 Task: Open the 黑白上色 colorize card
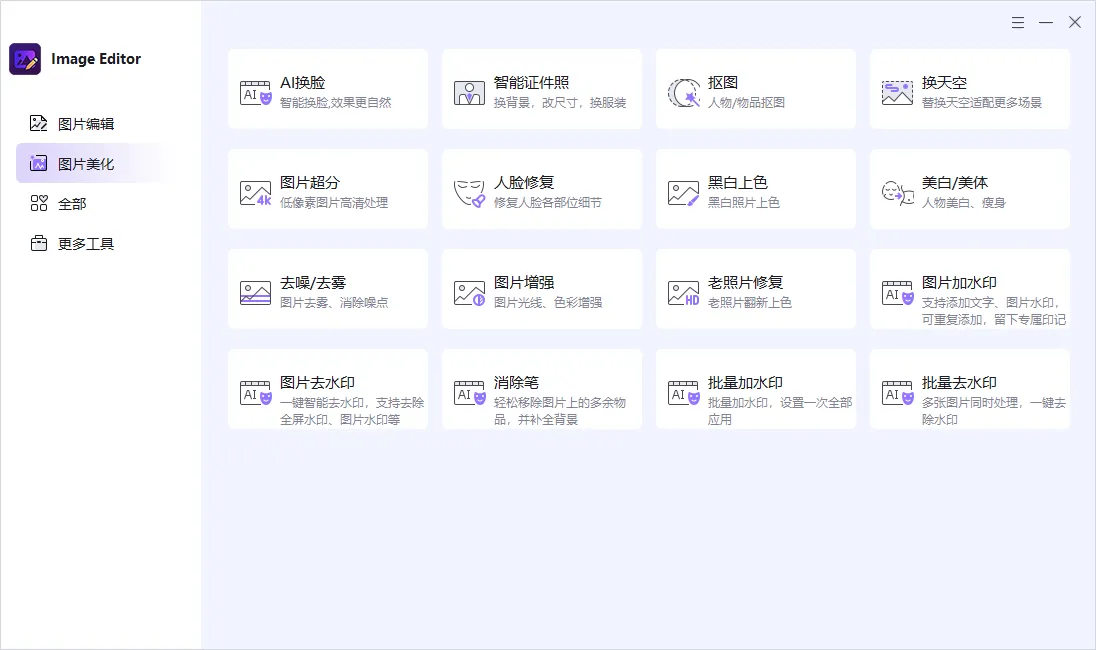click(x=755, y=190)
